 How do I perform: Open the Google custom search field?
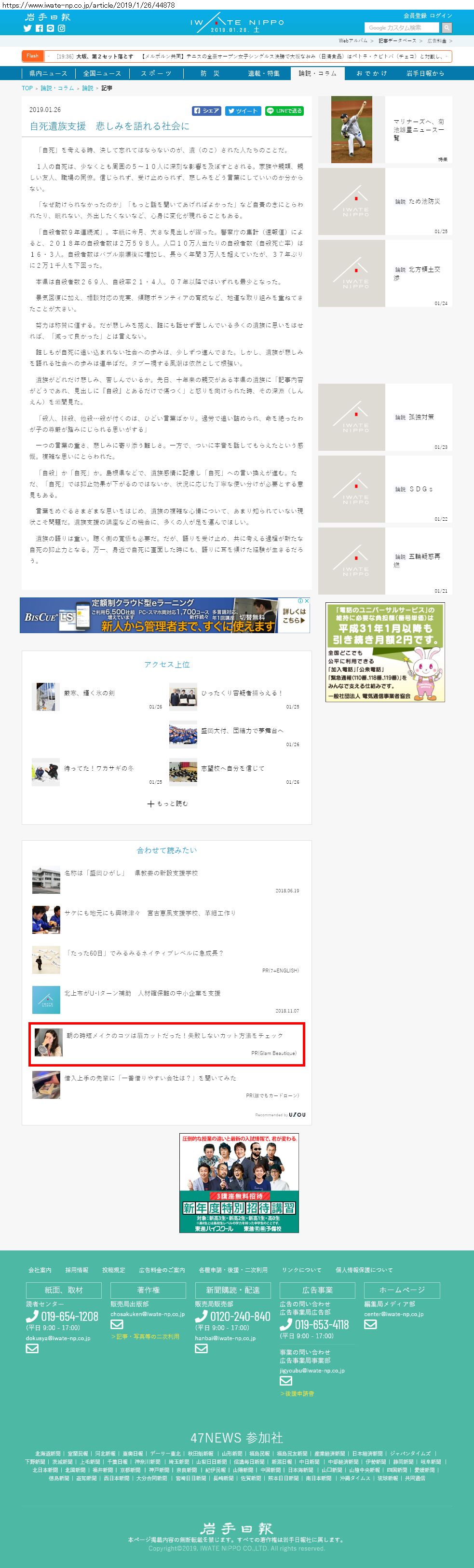401,28
